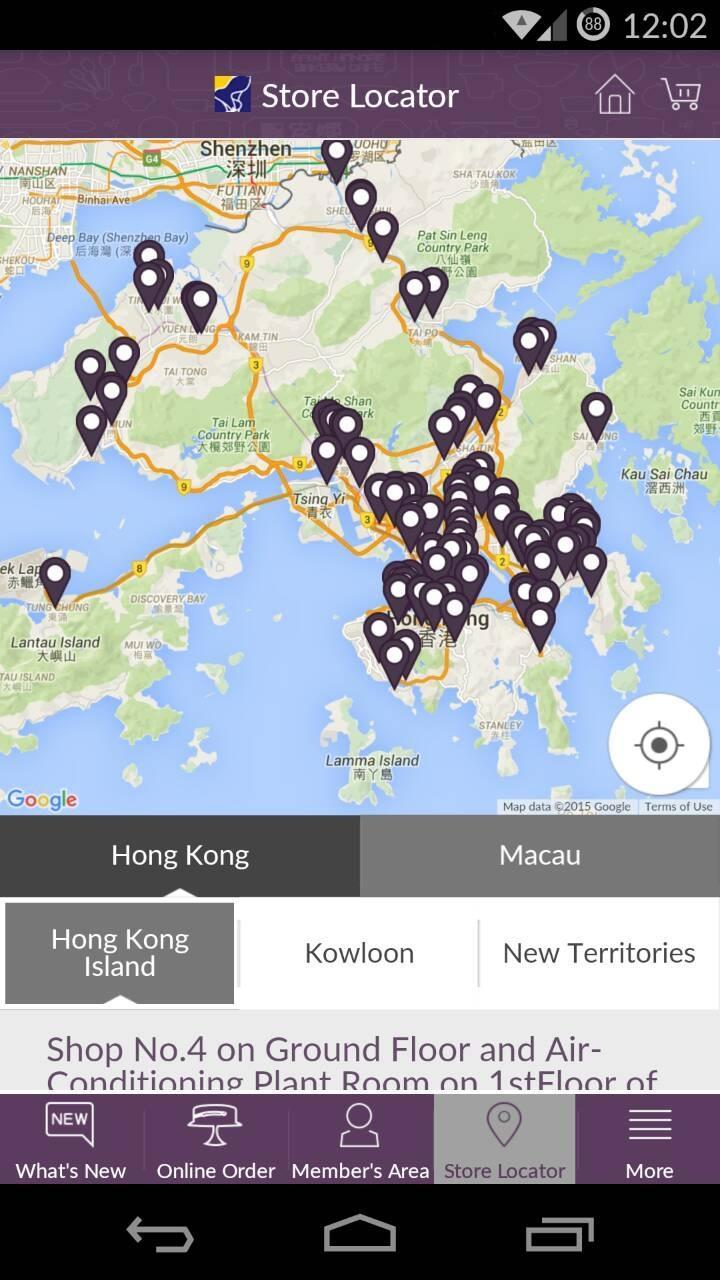Go back with system back button
This screenshot has height=1280, width=720.
[160, 1234]
